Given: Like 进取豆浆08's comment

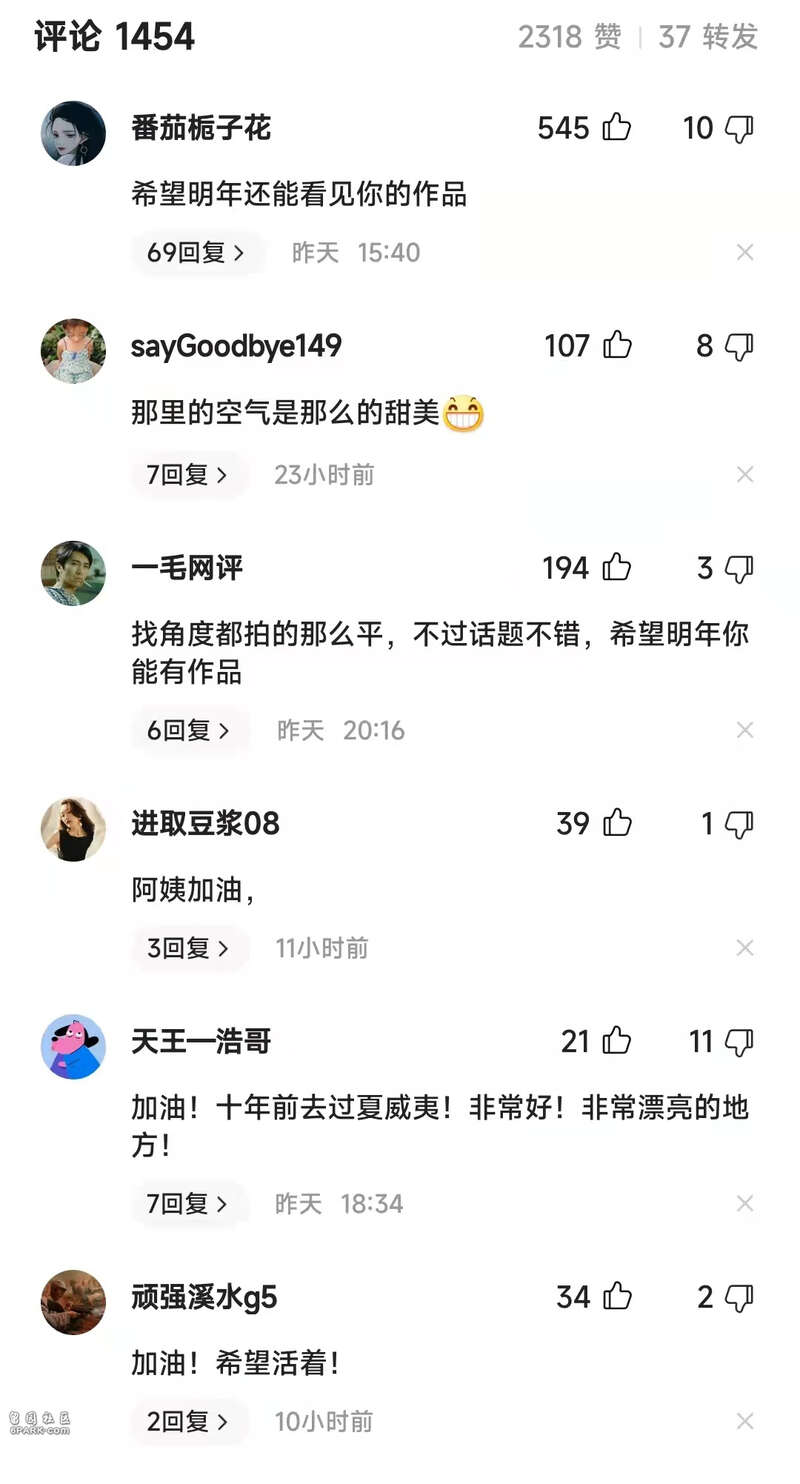Looking at the screenshot, I should tap(617, 824).
